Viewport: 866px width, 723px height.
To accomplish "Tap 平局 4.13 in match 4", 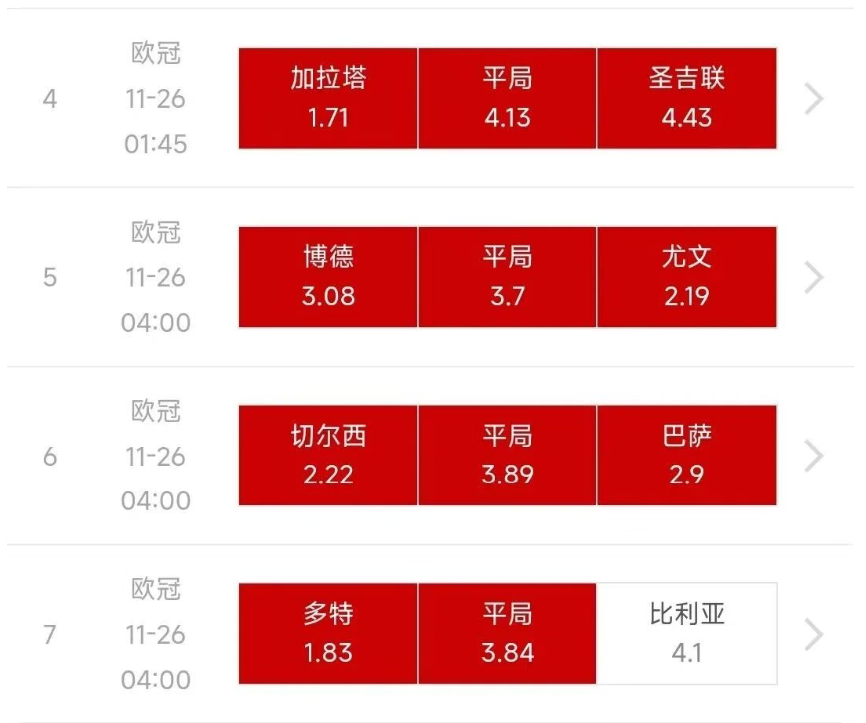I will [507, 98].
